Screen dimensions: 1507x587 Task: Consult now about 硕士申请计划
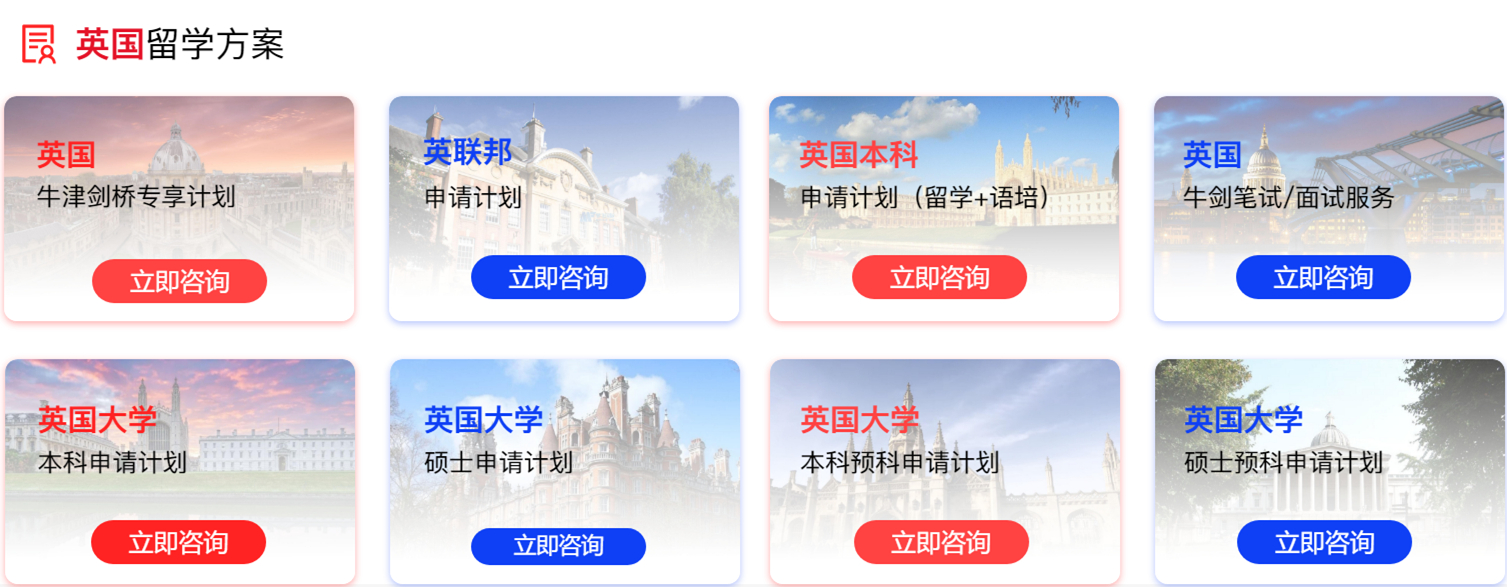pos(558,546)
